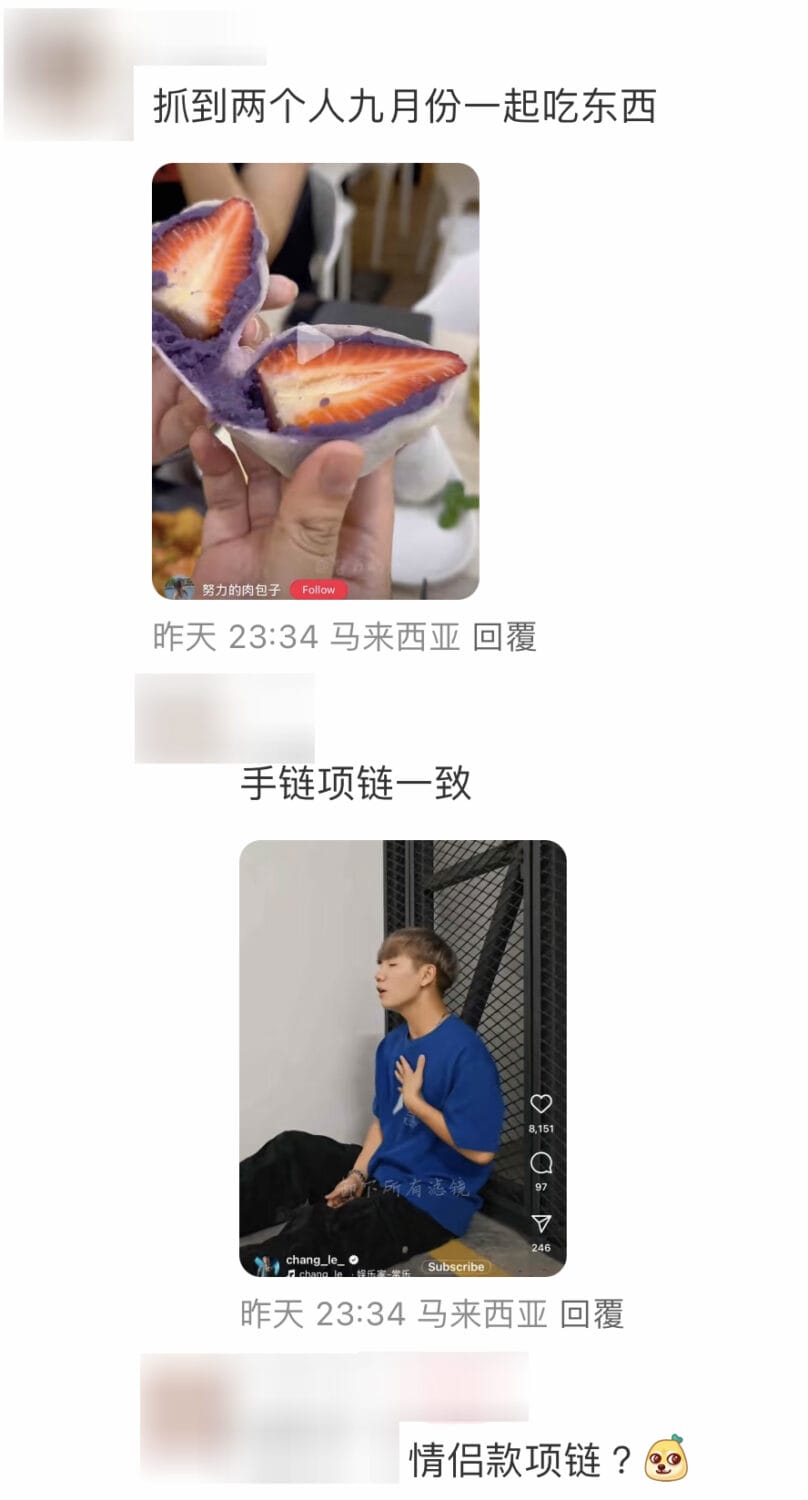This screenshot has height=1500, width=808.
Task: Open the strawberry mochi picture in the comment
Action: pyautogui.click(x=315, y=381)
